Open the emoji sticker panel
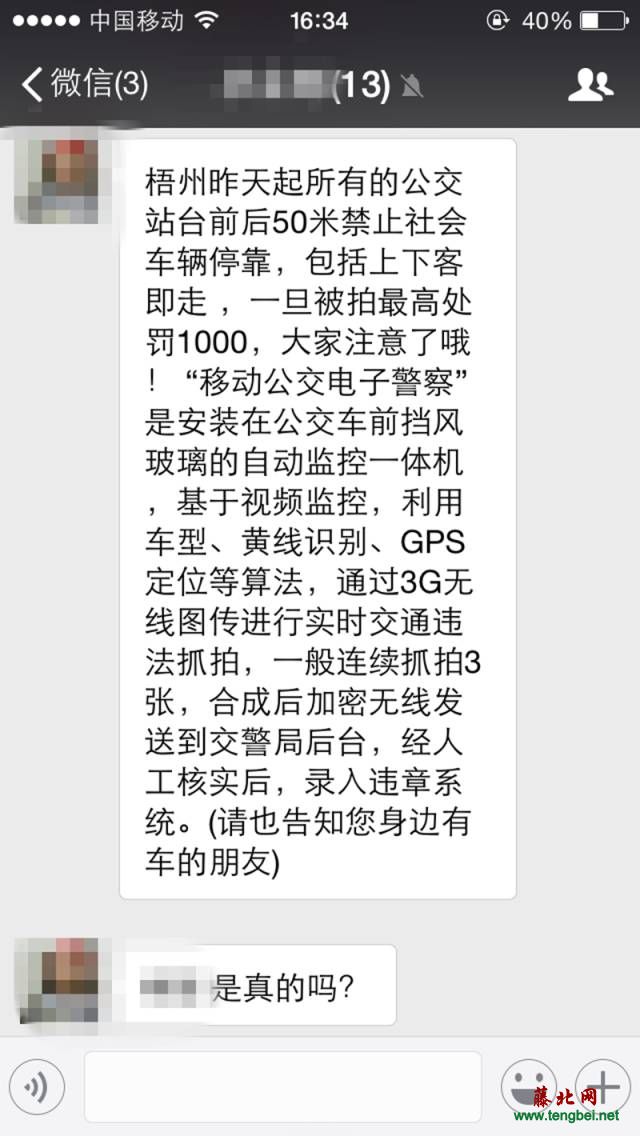The width and height of the screenshot is (640, 1136). [528, 1086]
